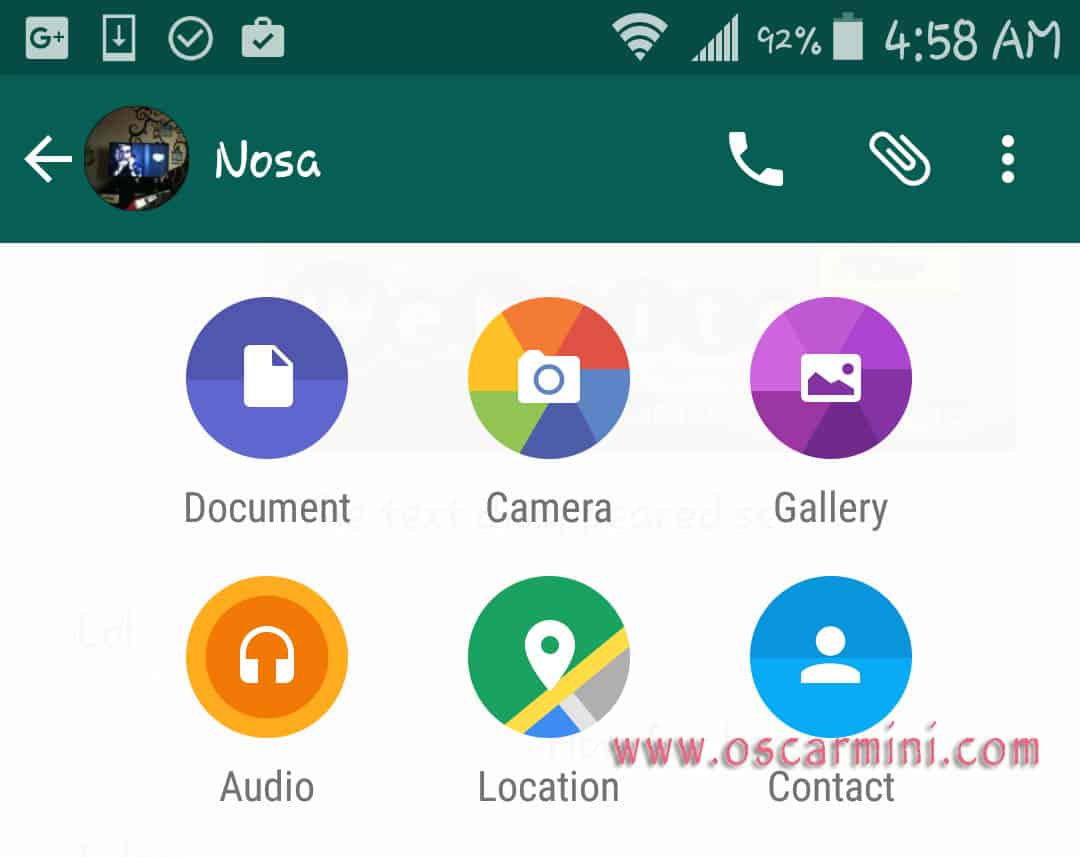Image resolution: width=1080 pixels, height=857 pixels.
Task: Open the three-dot overflow menu
Action: pyautogui.click(x=1007, y=159)
